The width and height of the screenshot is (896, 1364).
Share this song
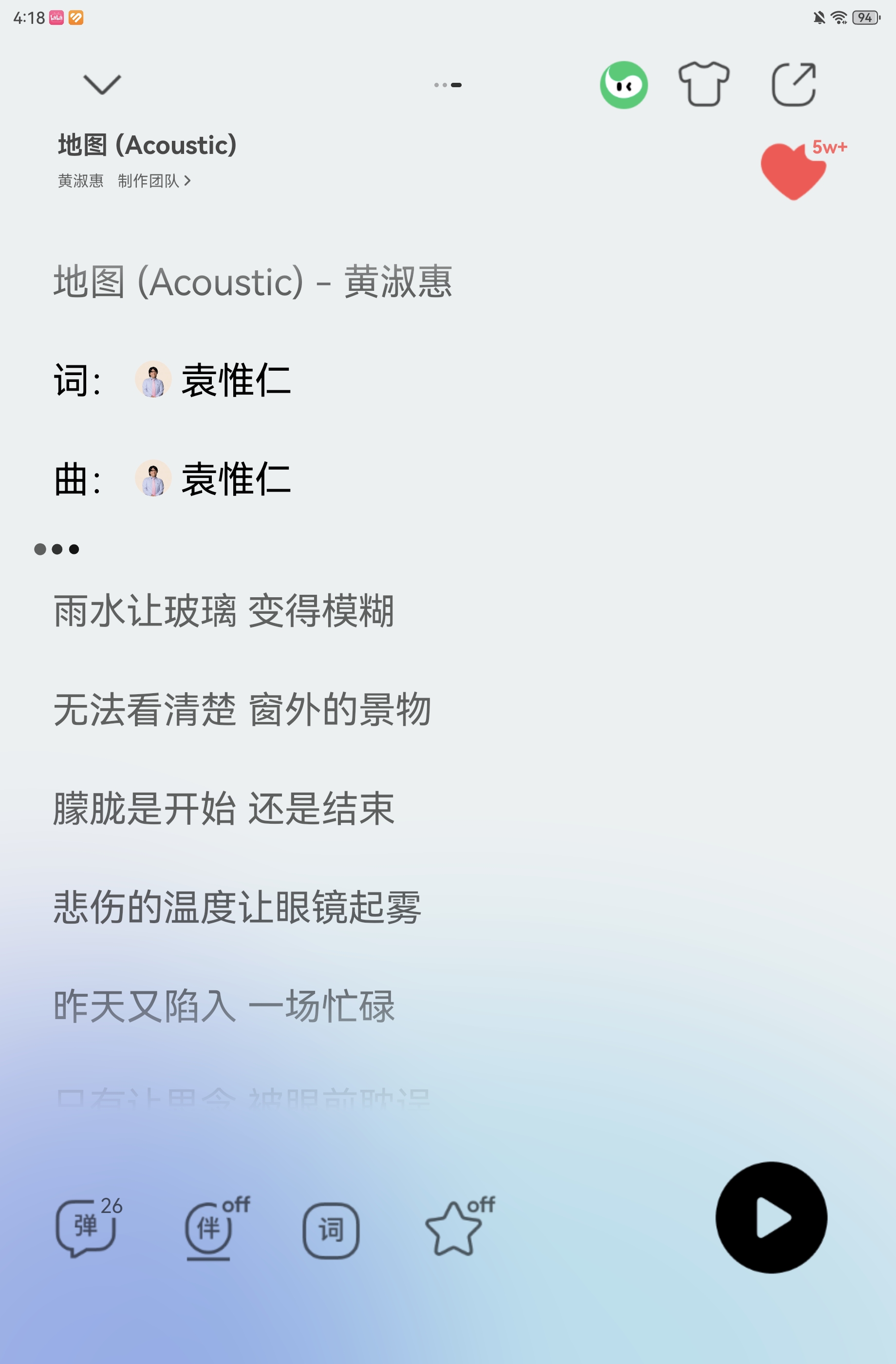point(793,84)
